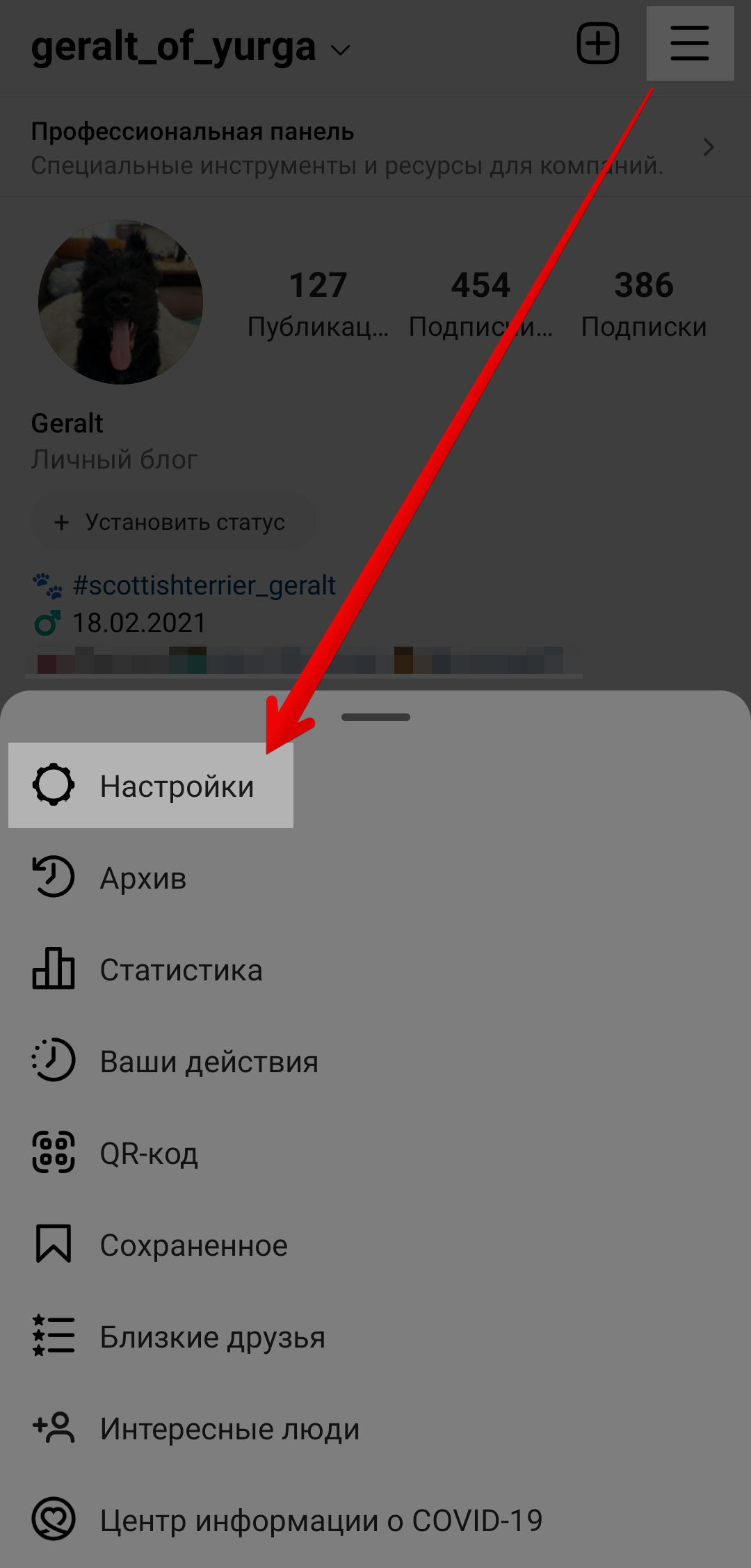Screen dimensions: 751x1568
Task: Show the QR-код option
Action: tap(149, 1154)
